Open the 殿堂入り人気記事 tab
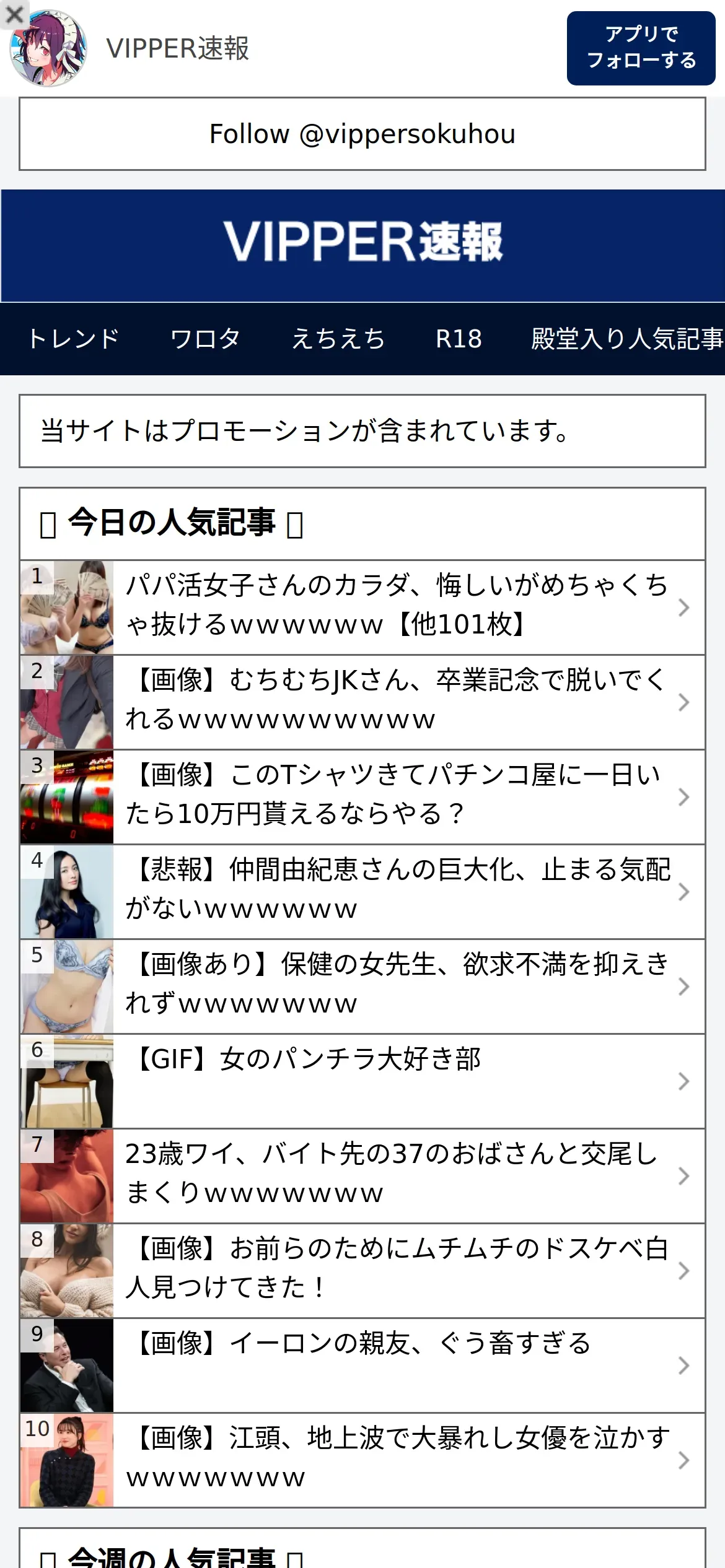Screen dimensions: 725x1568 [x=626, y=339]
